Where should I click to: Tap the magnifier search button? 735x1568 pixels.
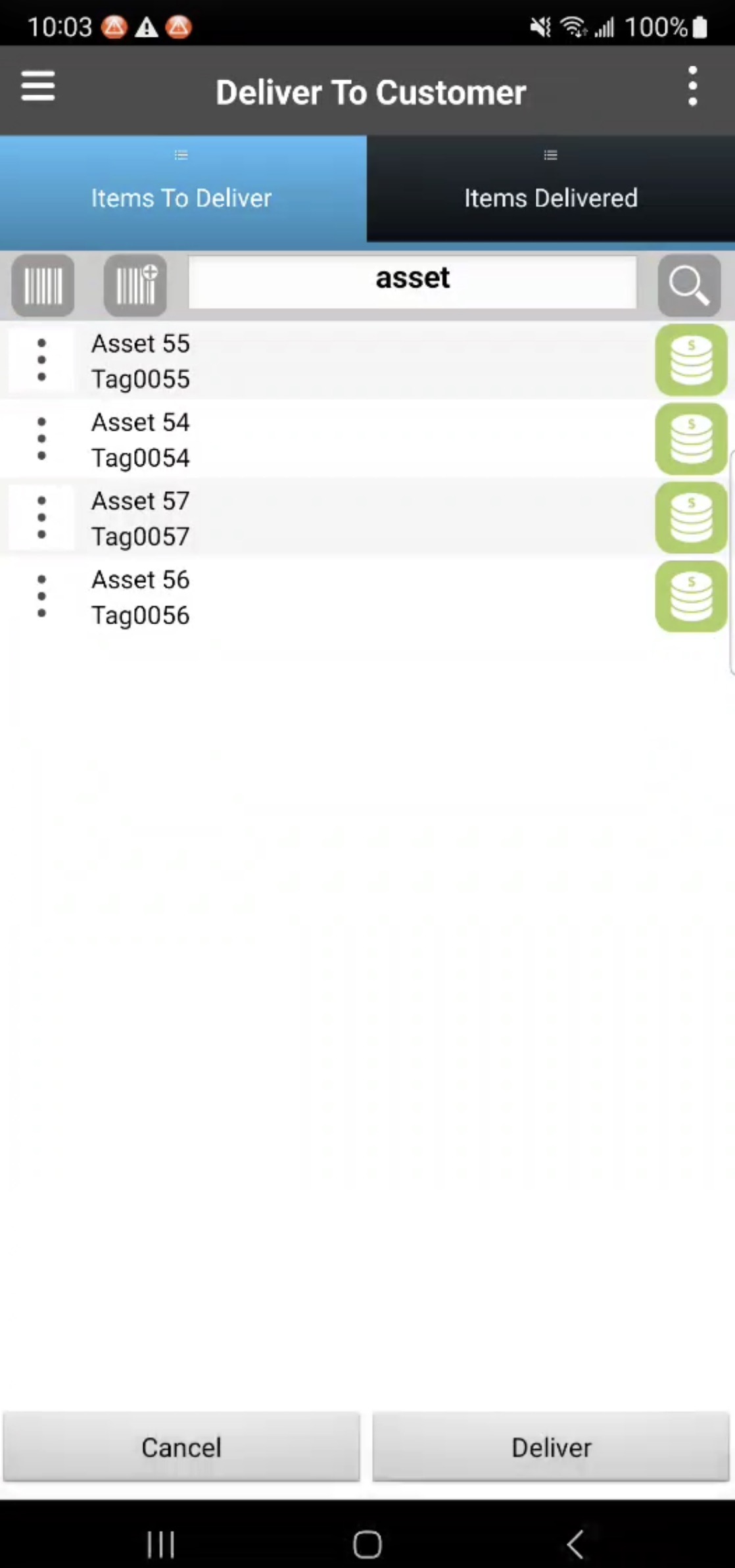click(688, 285)
